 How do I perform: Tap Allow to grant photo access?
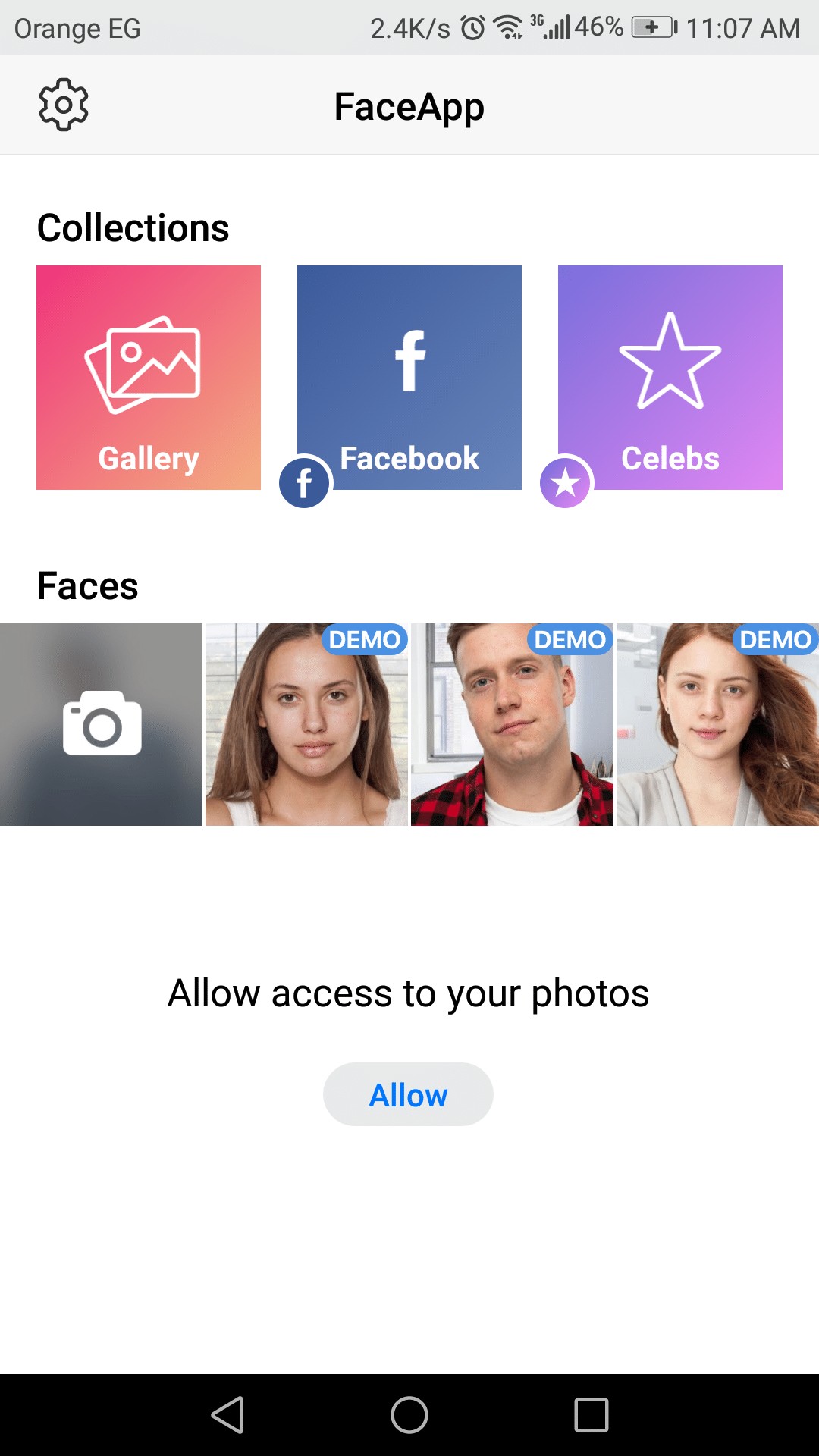tap(408, 1094)
